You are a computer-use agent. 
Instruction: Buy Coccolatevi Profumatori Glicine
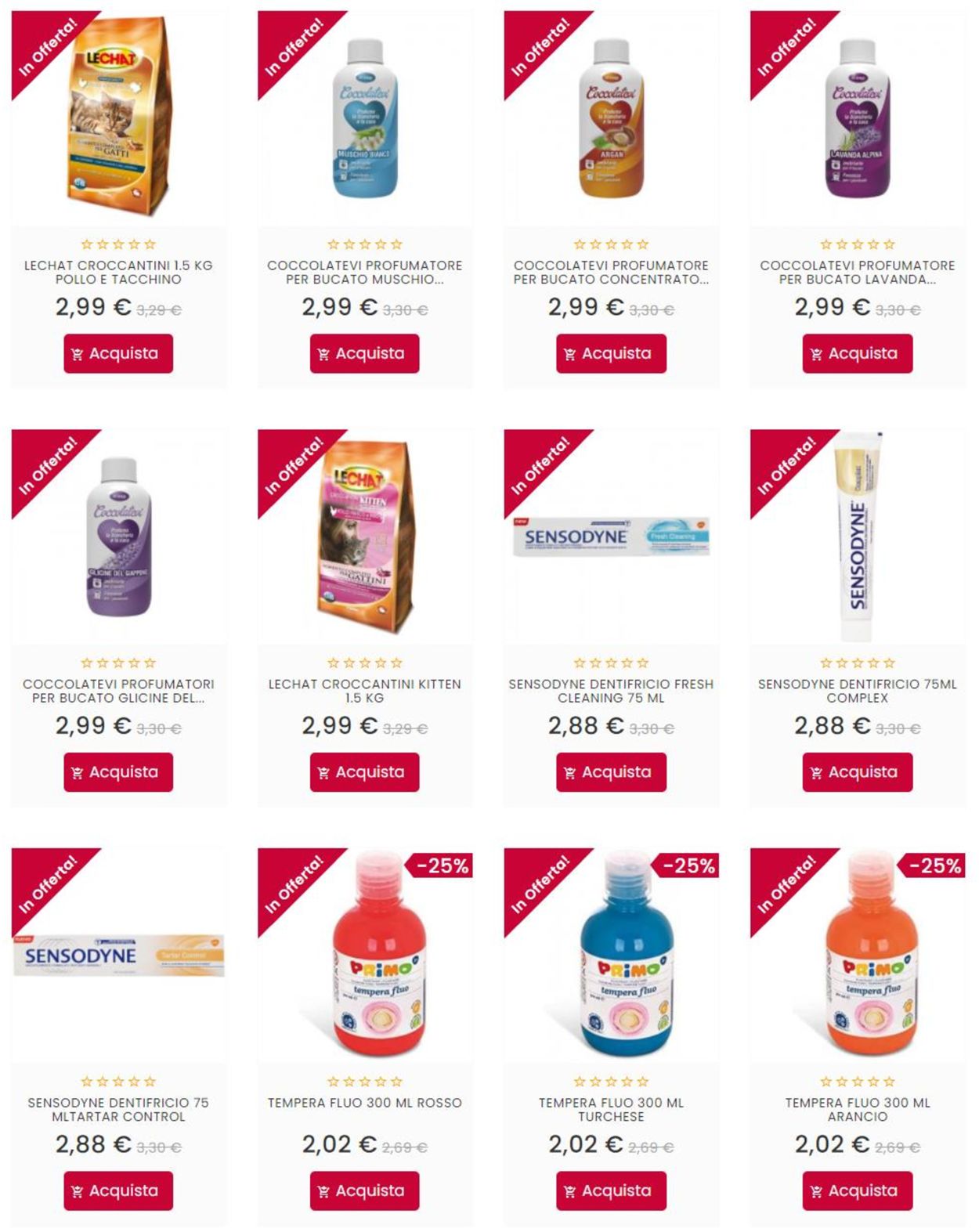tap(118, 771)
